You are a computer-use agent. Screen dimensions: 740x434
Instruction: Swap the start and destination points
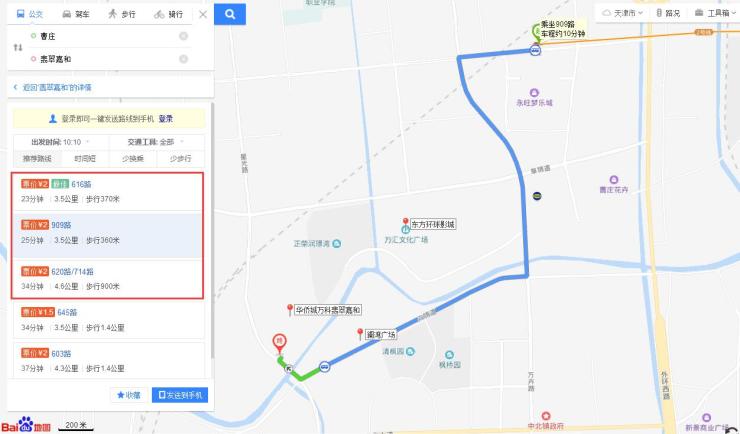click(17, 47)
